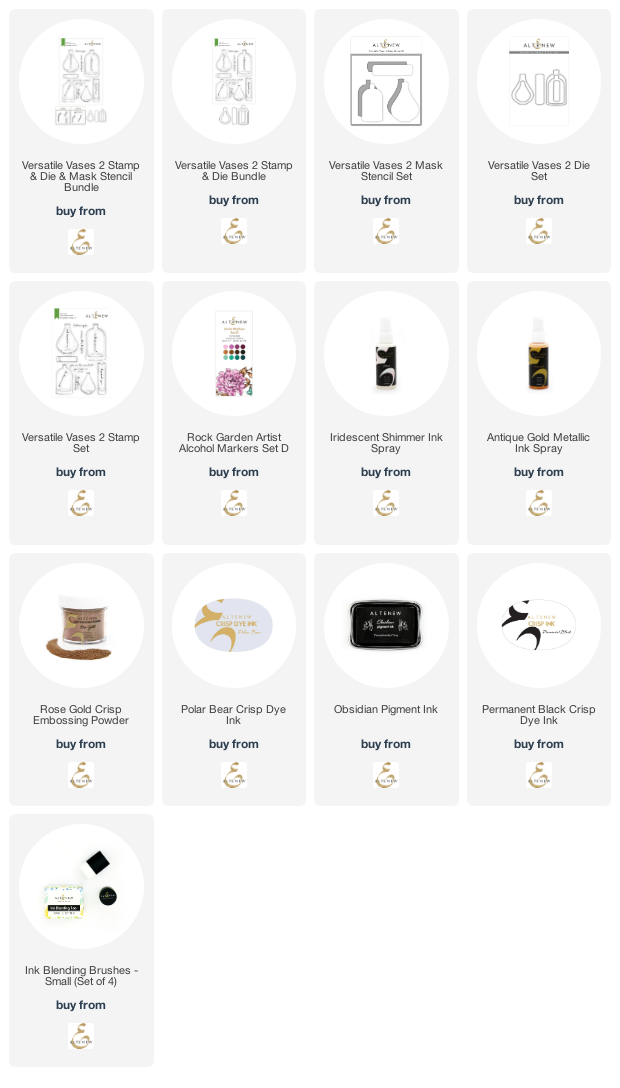View the Iridescent Shimmer Ink Spray product
This screenshot has width=620, height=1088.
pyautogui.click(x=386, y=413)
